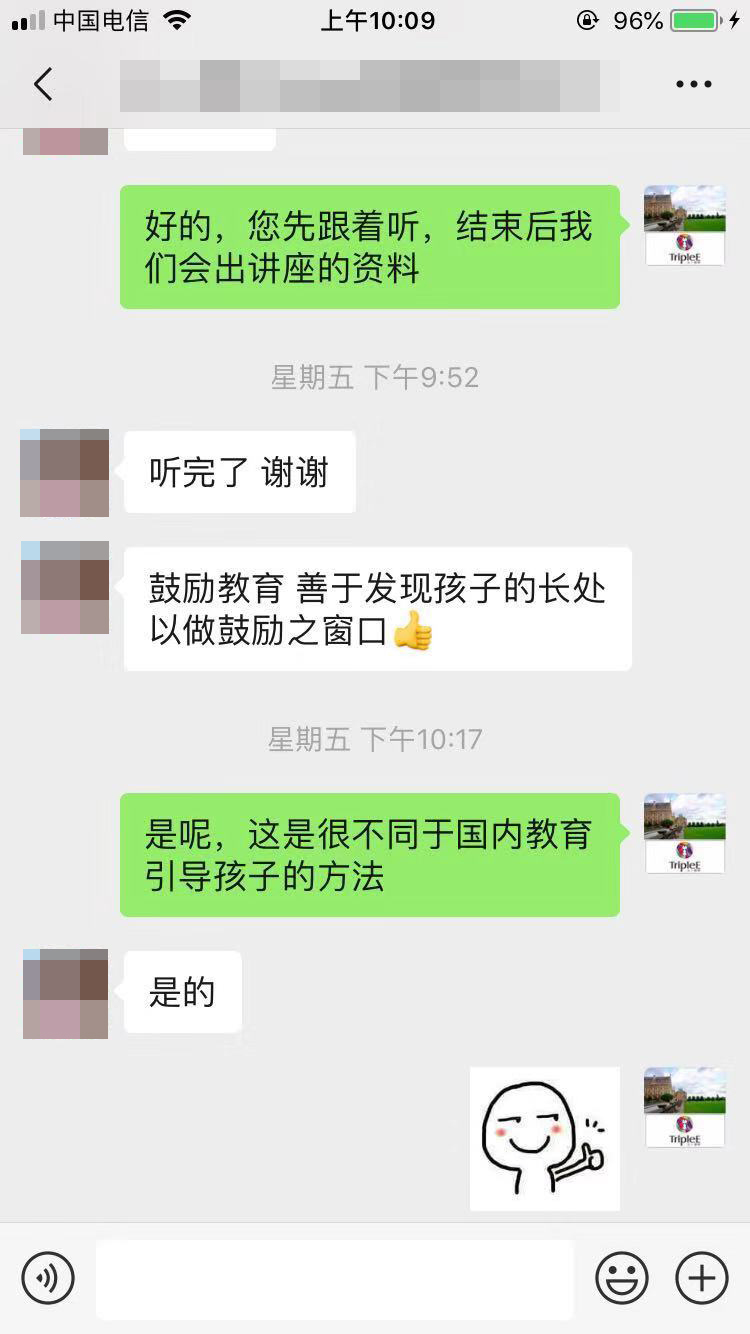
Task: Tap TripleE avatar beside 是呢 message
Action: click(685, 834)
